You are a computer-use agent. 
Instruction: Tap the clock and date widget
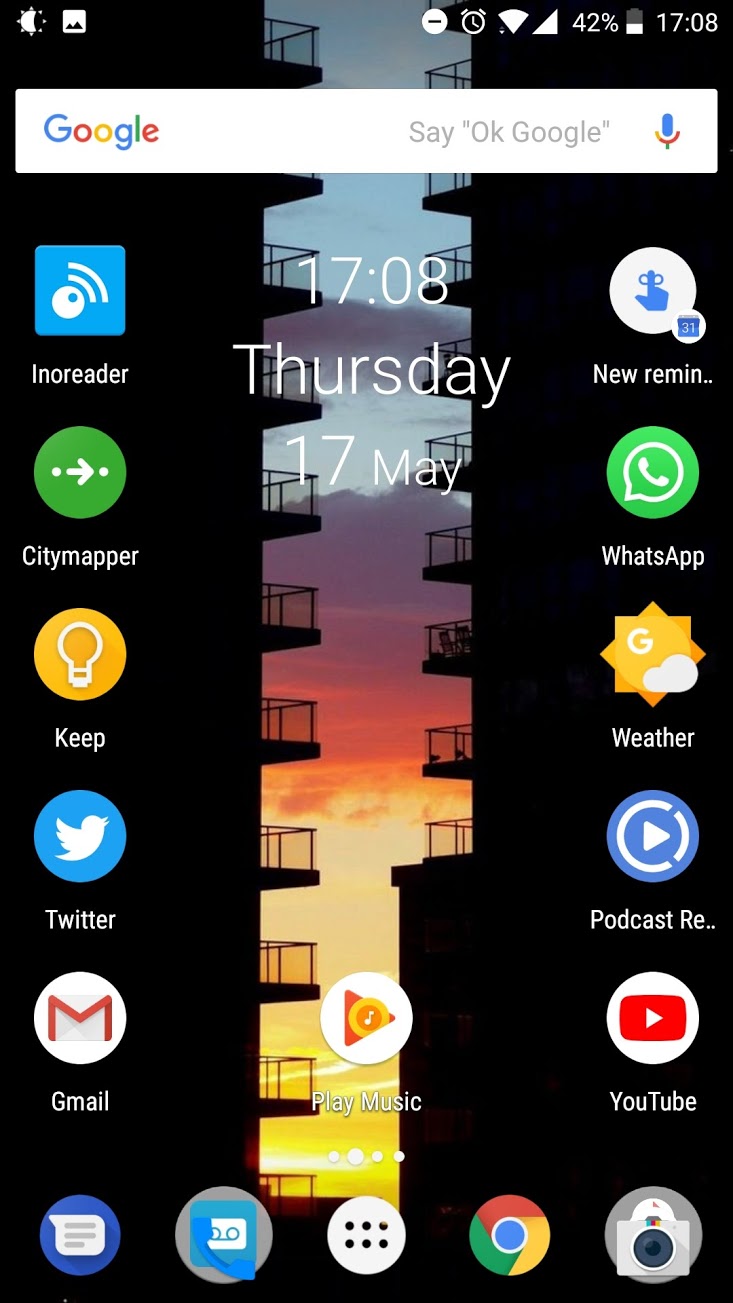click(372, 370)
